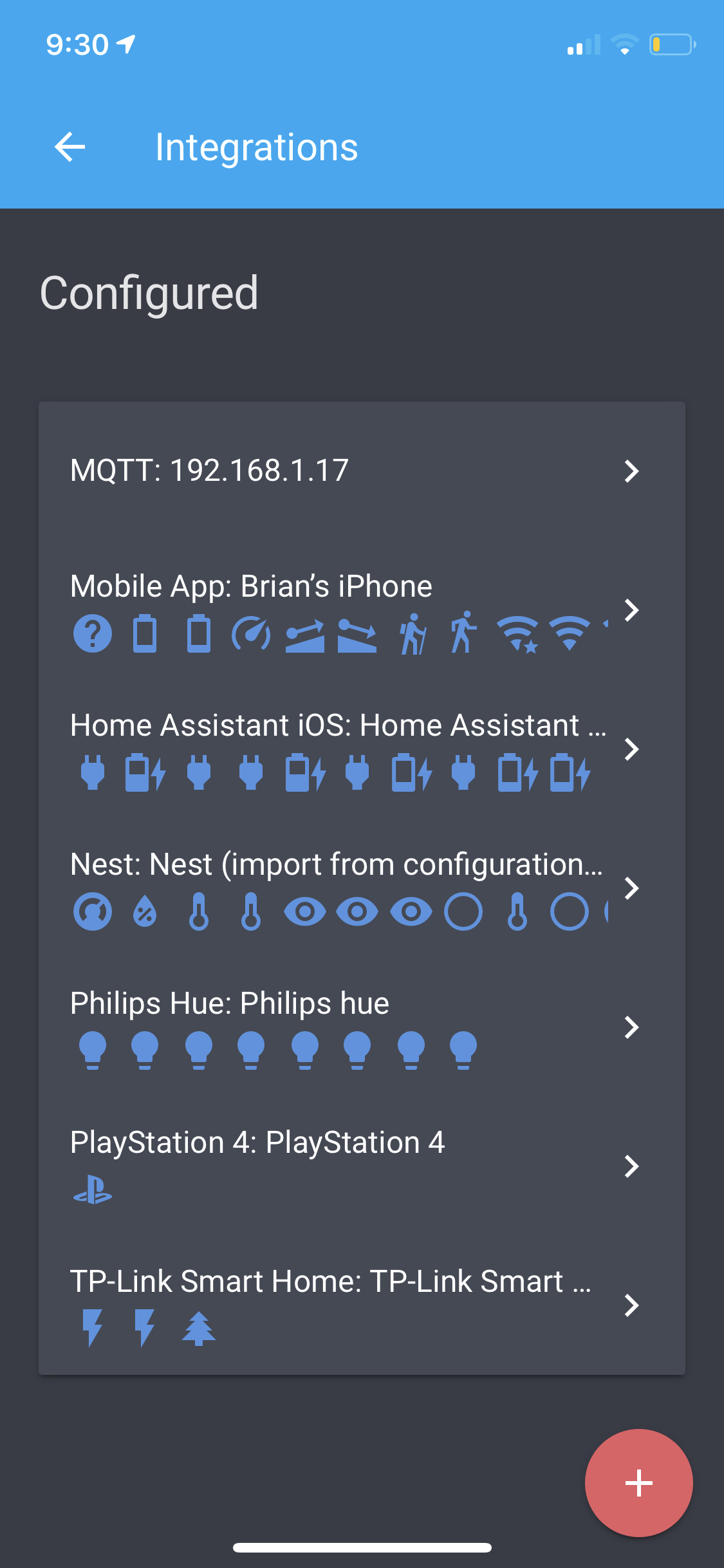Select the humidity droplet icon under Nest
Screen dimensions: 724x1568
pos(144,911)
